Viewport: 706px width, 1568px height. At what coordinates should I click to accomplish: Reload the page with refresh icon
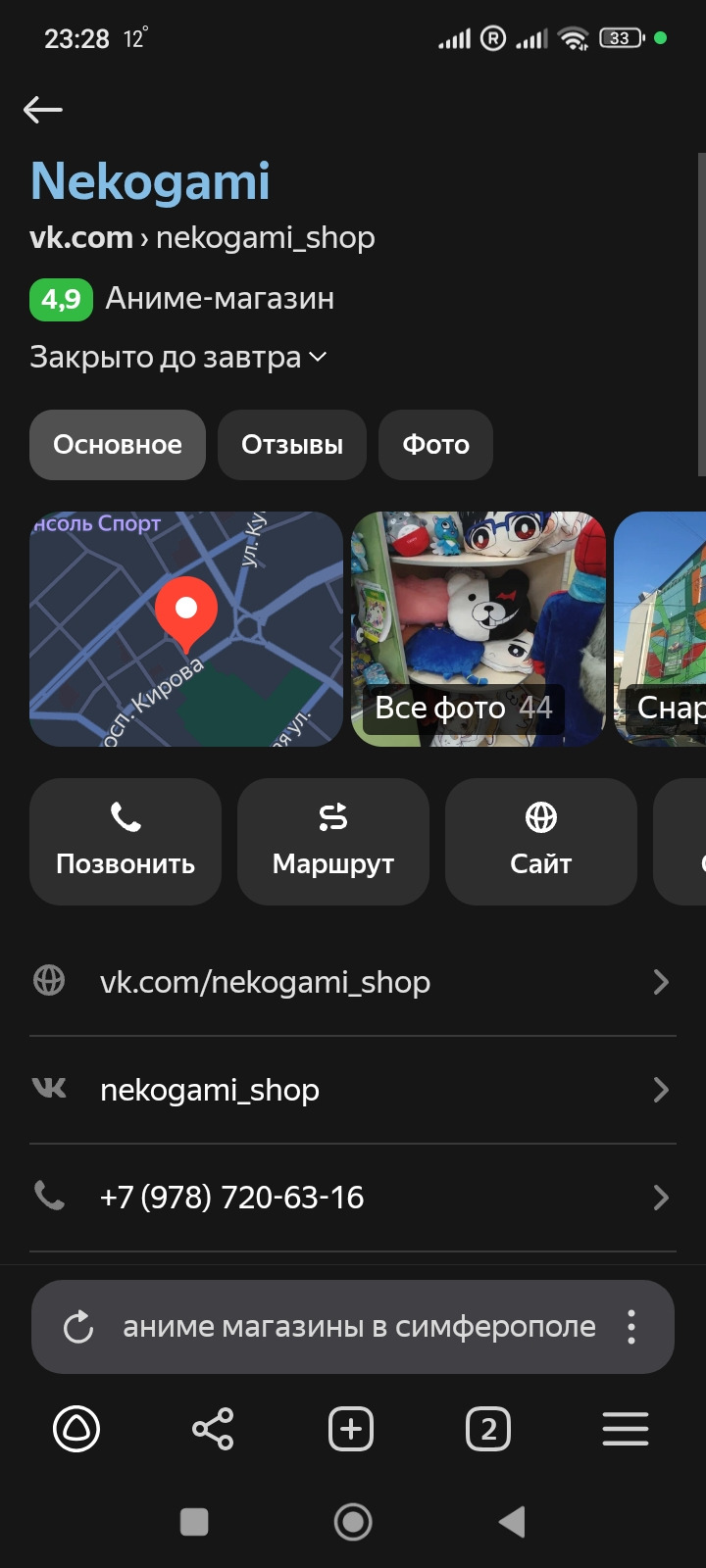[78, 1327]
